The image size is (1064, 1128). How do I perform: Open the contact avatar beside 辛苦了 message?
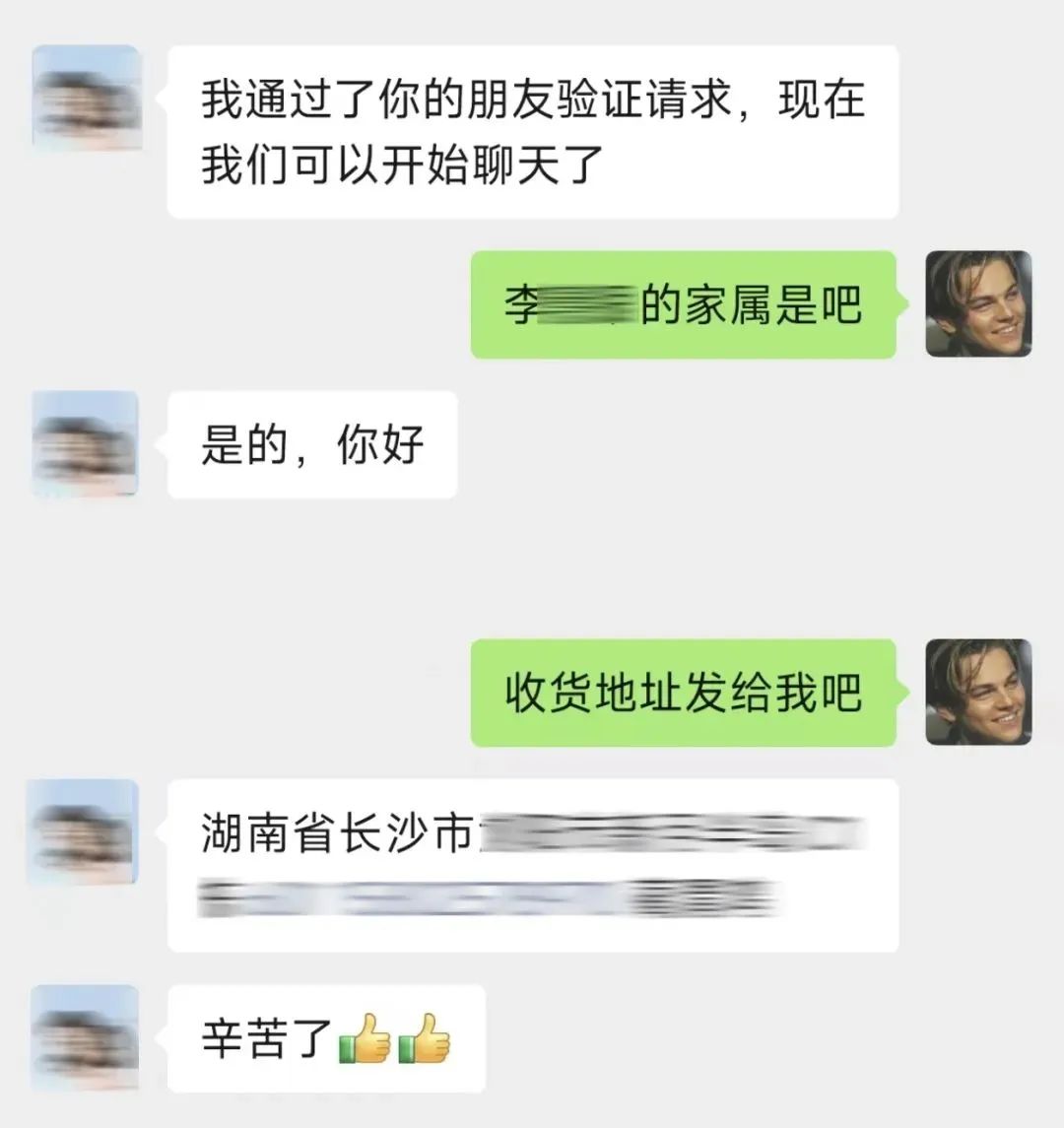[86, 1038]
